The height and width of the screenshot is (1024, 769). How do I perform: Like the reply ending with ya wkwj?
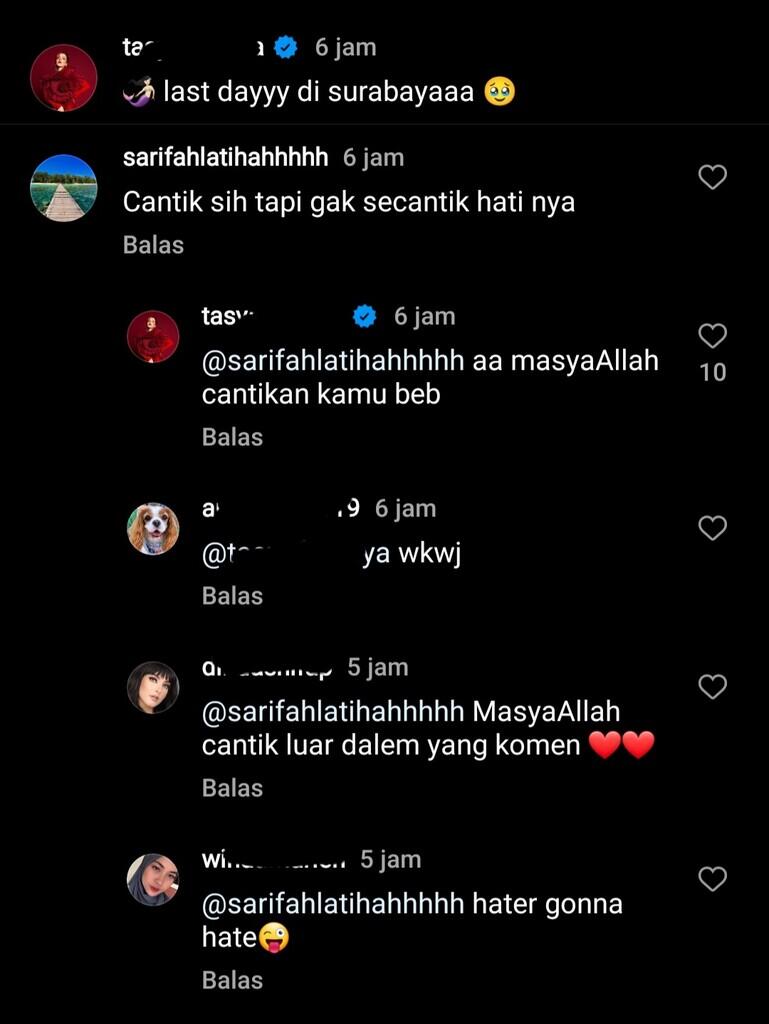[712, 528]
